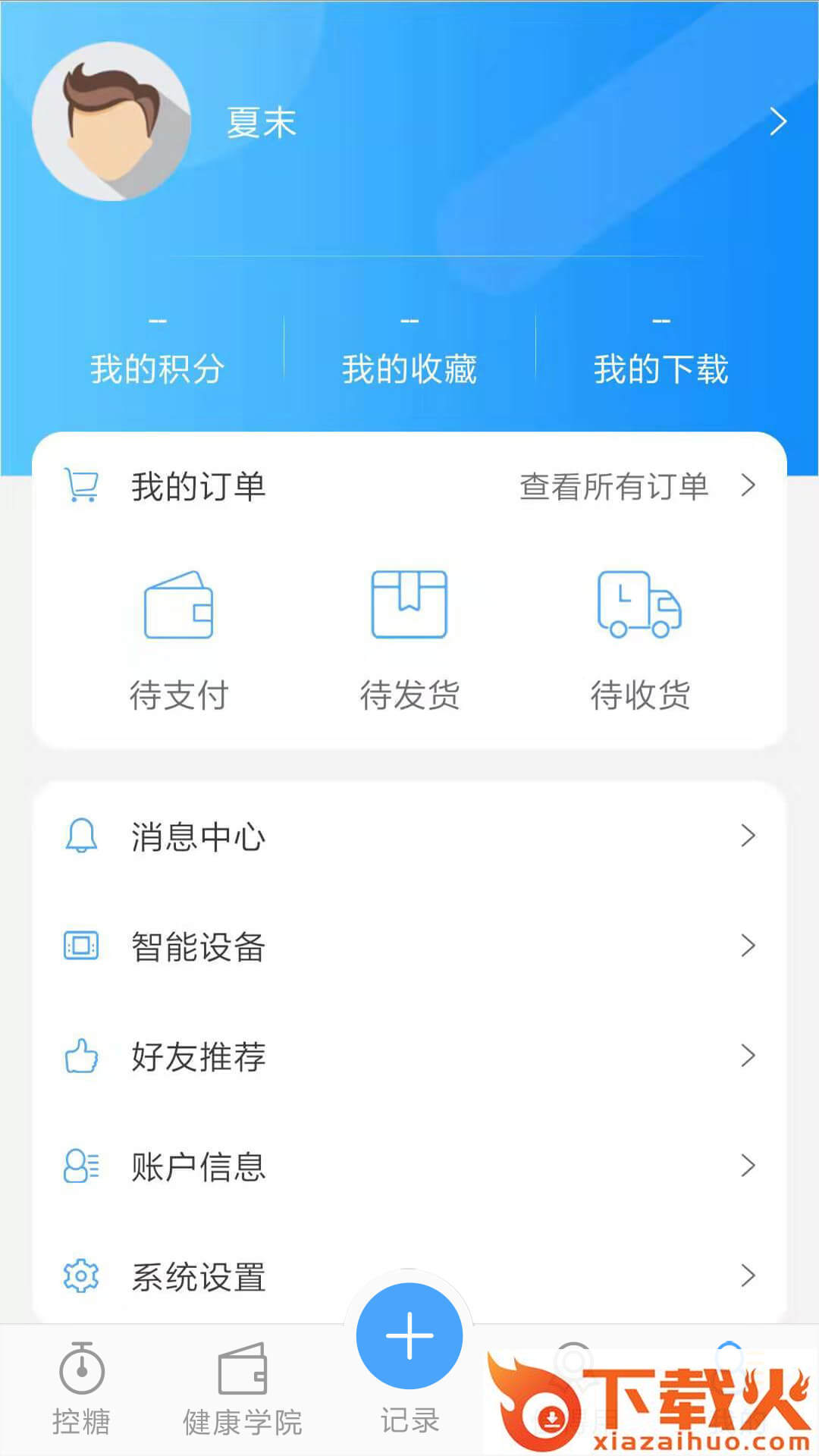Go to 智能设备 smart devices

(409, 946)
